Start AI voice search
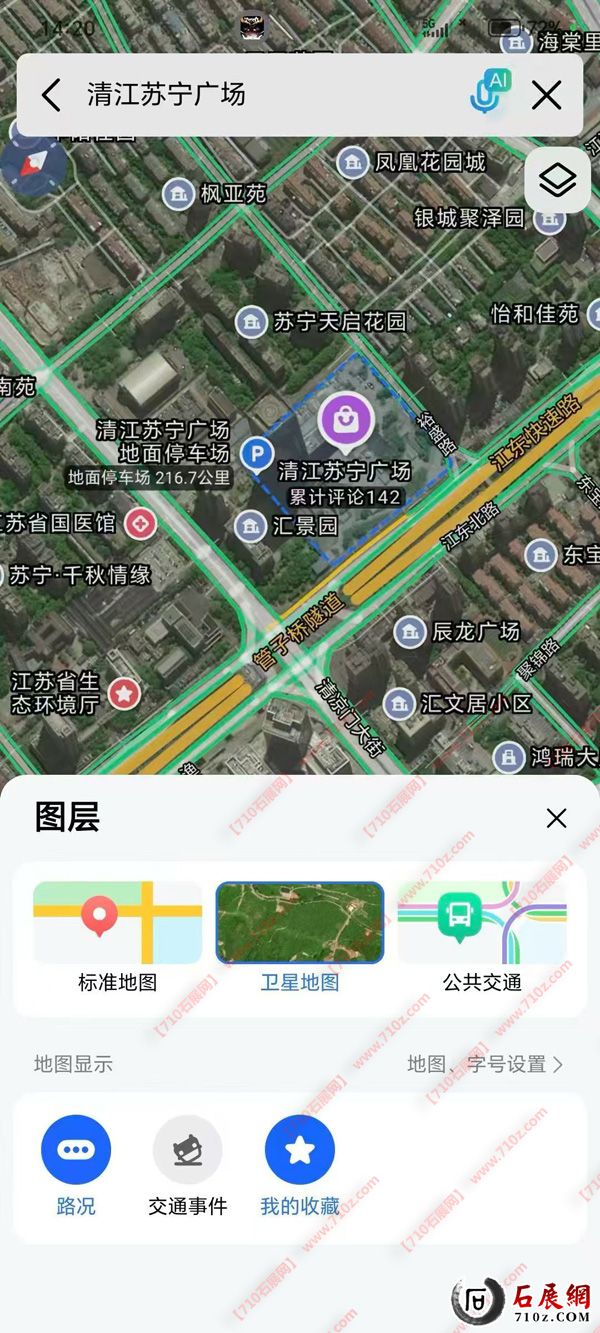600x1333 pixels. click(489, 93)
